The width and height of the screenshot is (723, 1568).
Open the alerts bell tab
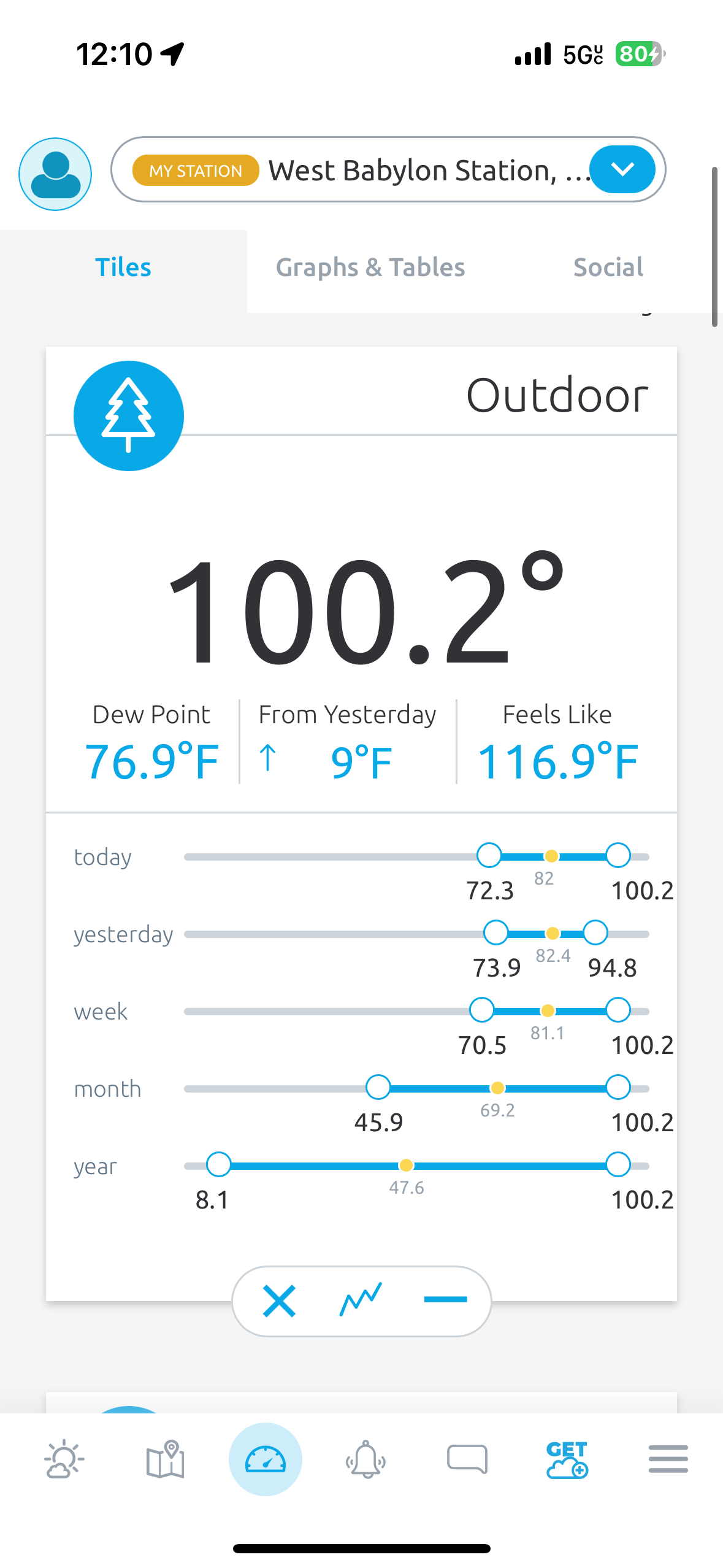click(x=366, y=1459)
